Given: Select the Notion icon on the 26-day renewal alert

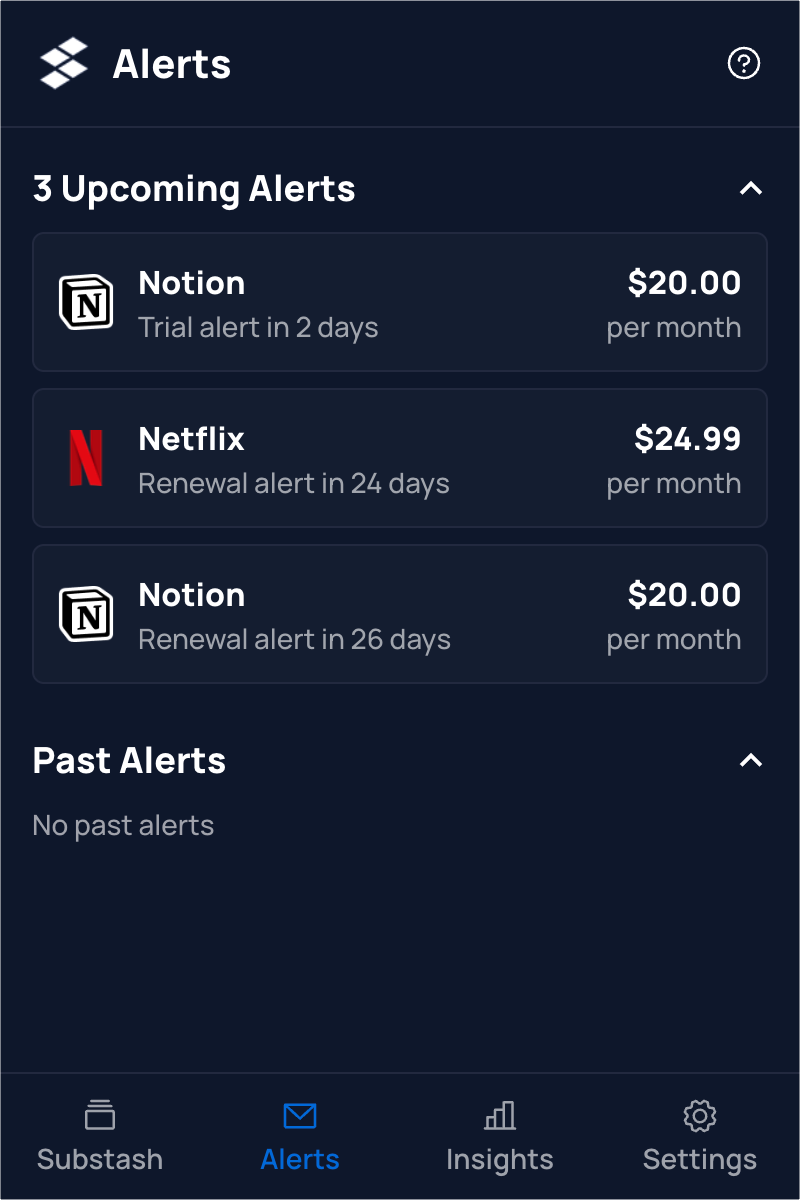Looking at the screenshot, I should [x=86, y=614].
